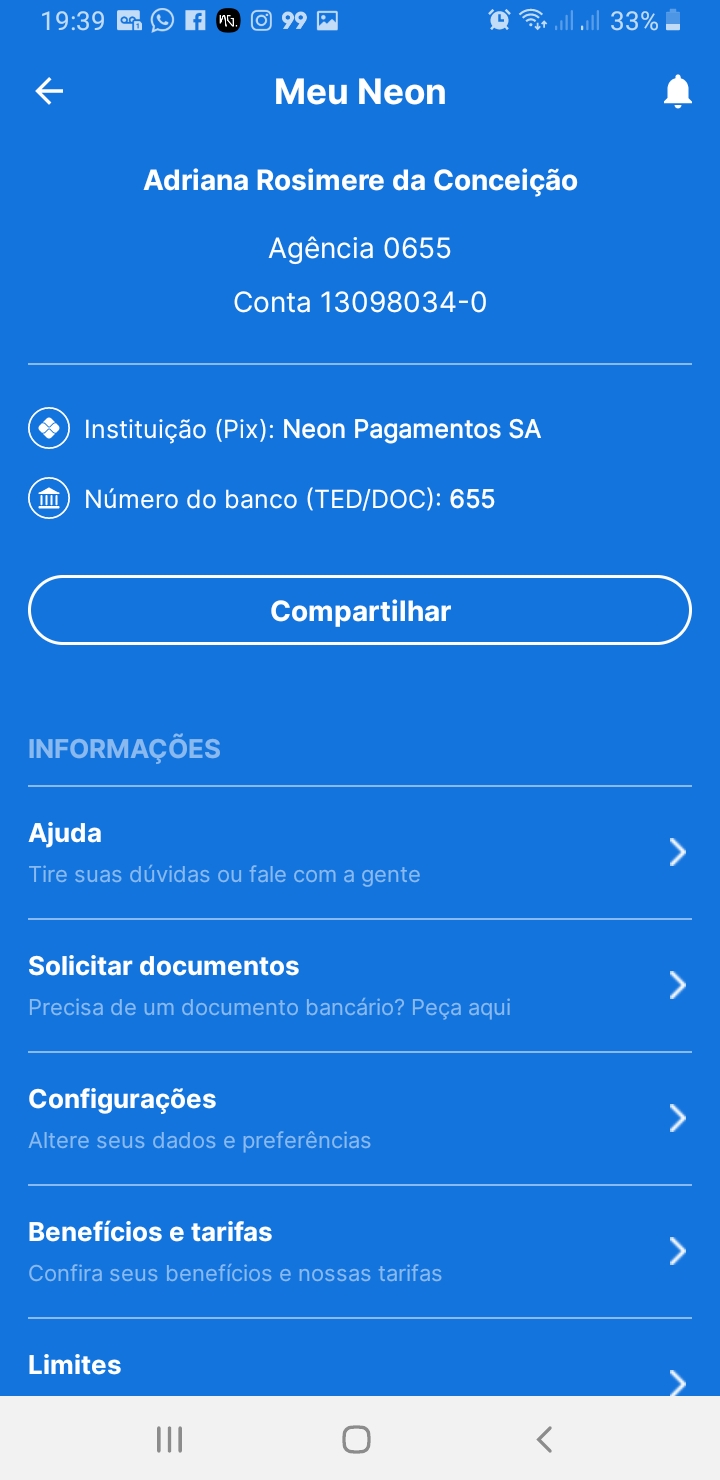The image size is (720, 1480).
Task: Open recent apps from navigation bar
Action: tap(170, 1439)
